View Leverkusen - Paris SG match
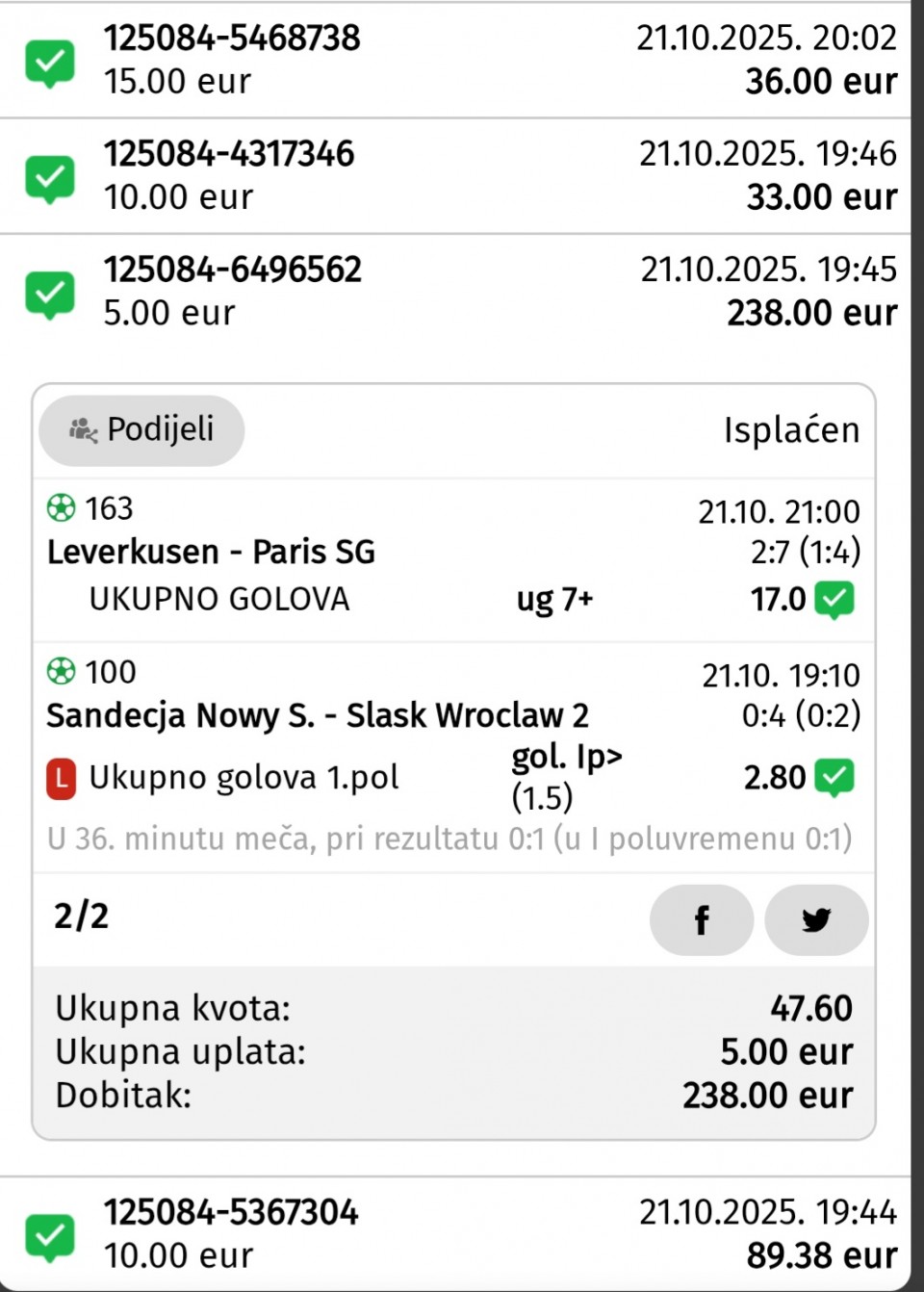 pyautogui.click(x=211, y=553)
